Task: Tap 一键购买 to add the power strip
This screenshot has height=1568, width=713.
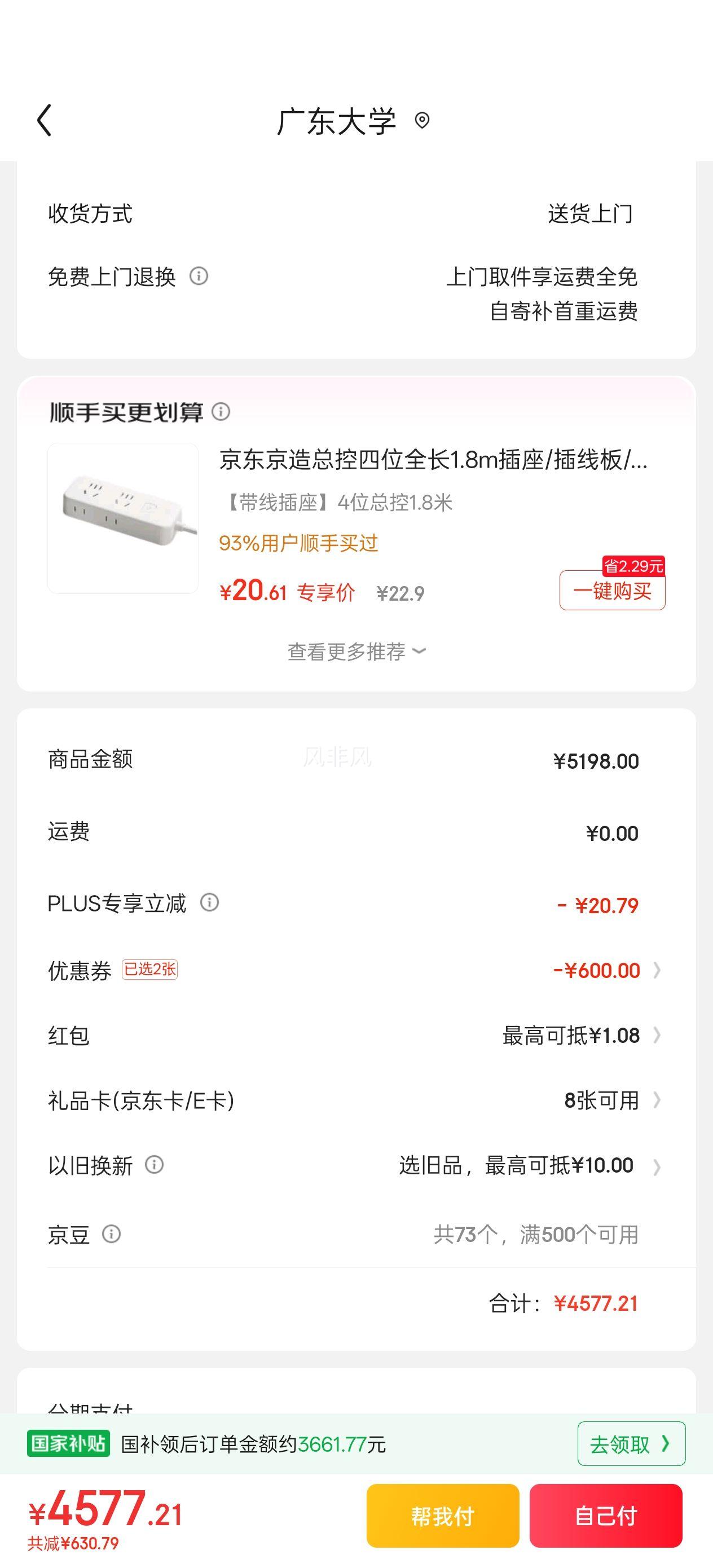Action: click(612, 590)
